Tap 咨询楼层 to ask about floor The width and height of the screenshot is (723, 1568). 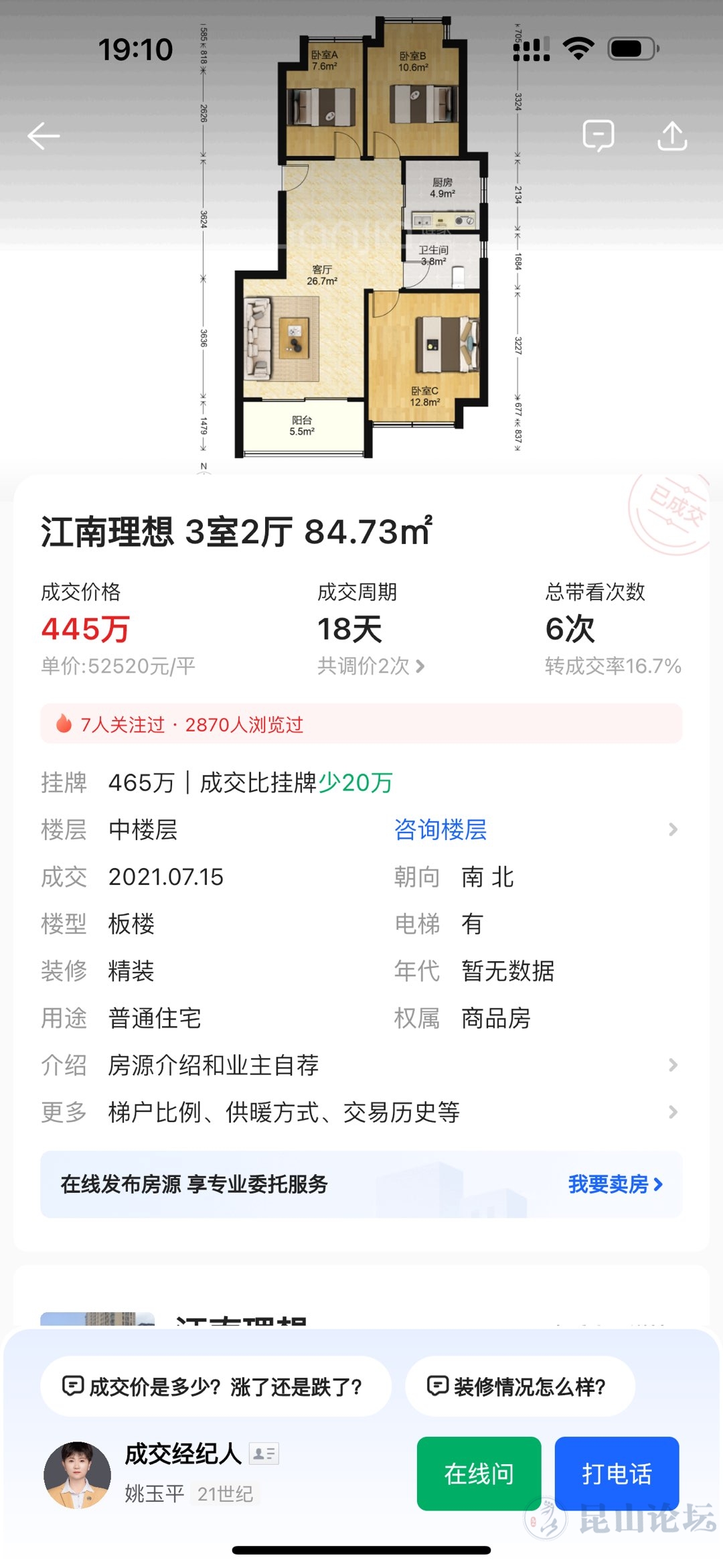point(440,830)
